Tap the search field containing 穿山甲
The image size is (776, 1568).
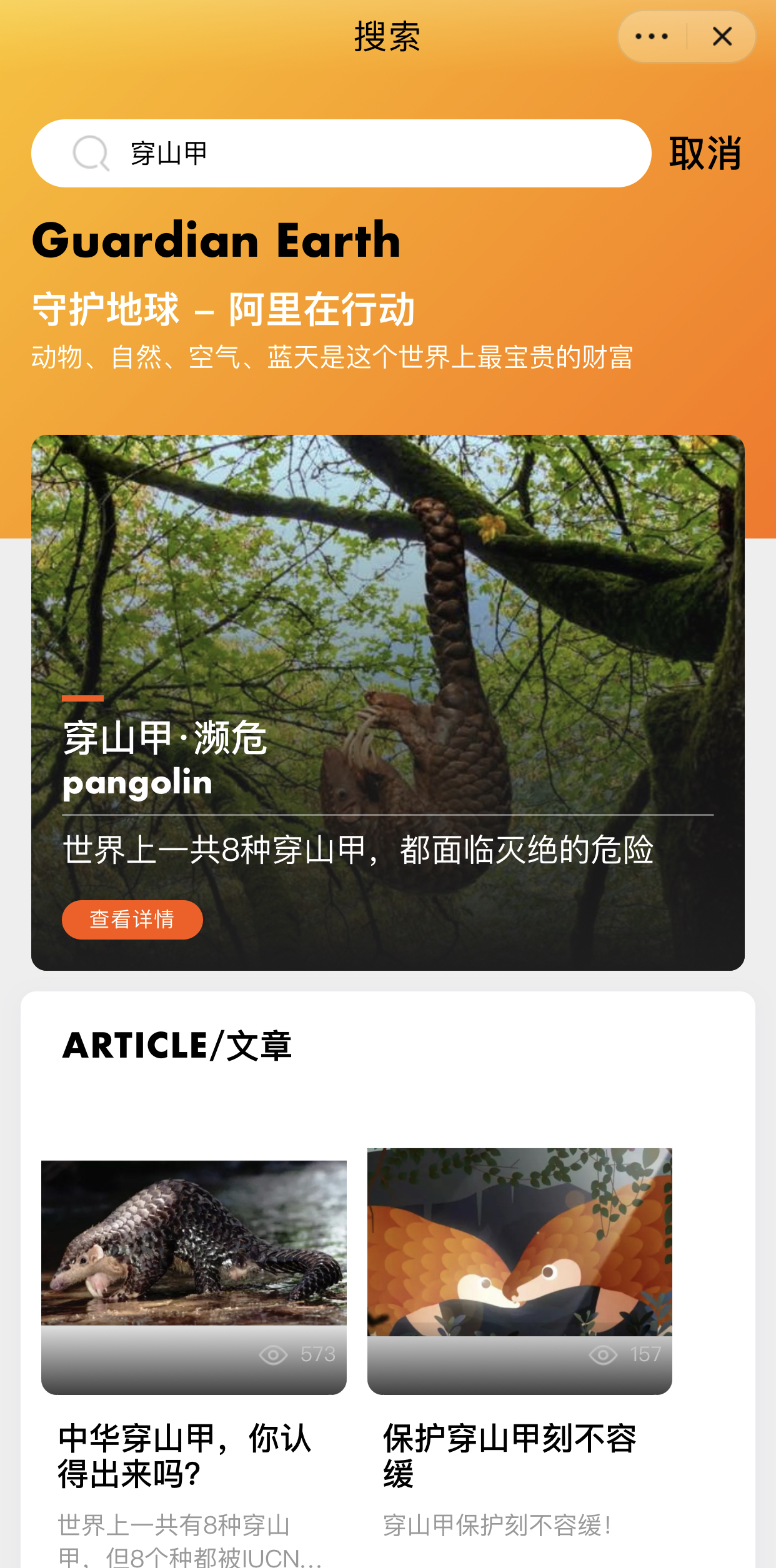(375, 154)
